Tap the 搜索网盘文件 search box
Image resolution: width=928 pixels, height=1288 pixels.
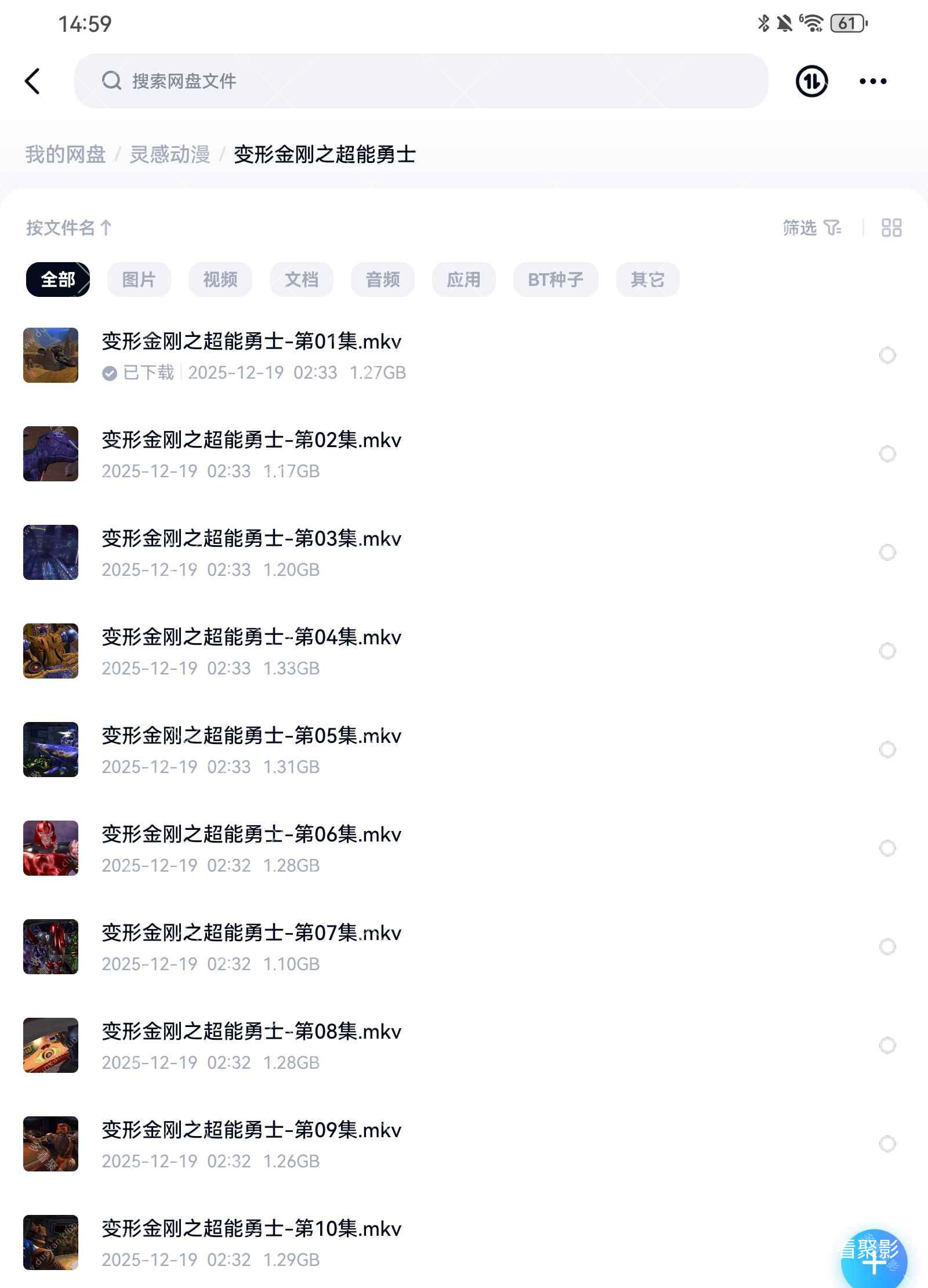point(420,81)
